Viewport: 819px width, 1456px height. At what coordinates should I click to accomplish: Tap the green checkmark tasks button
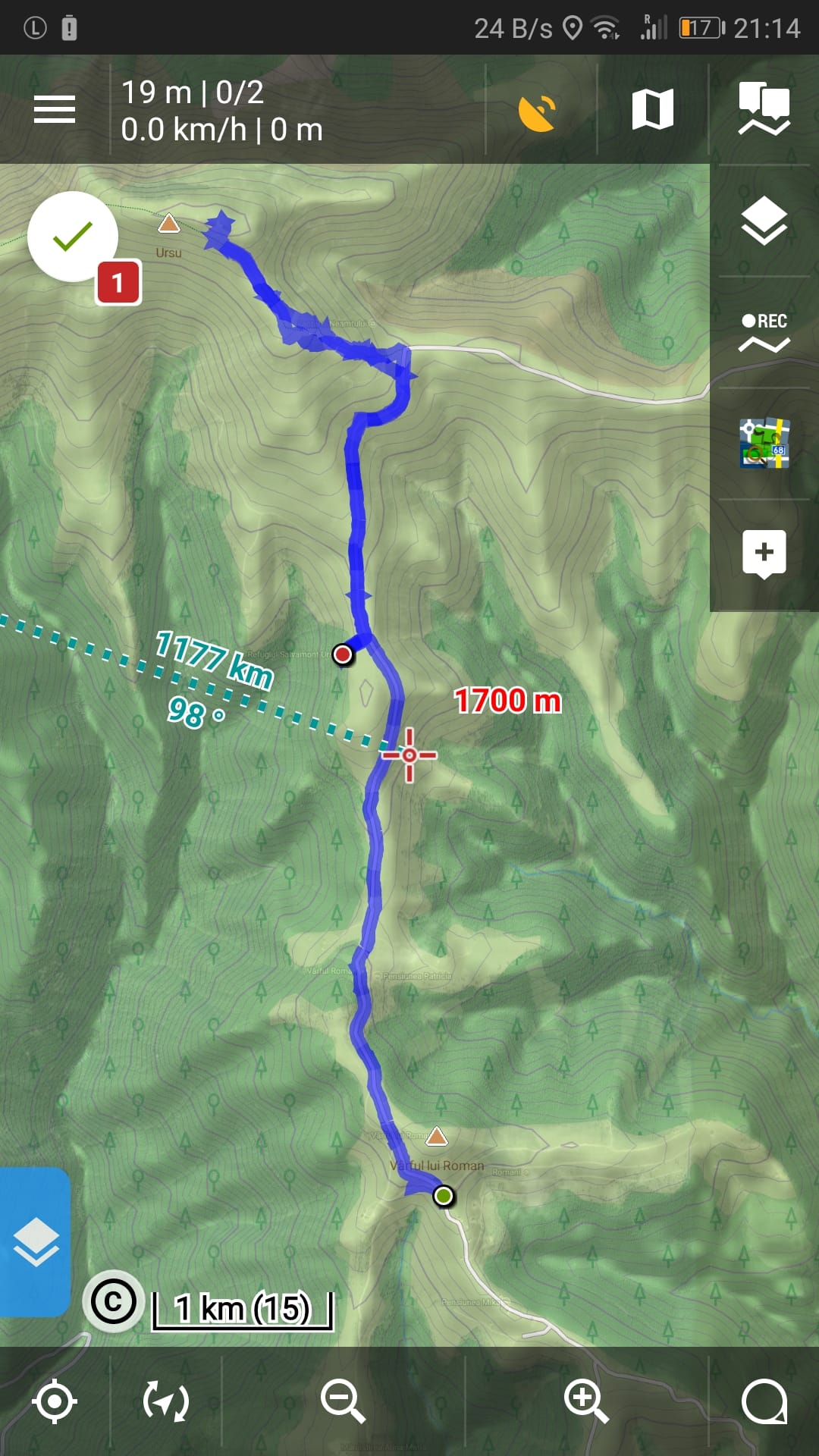[73, 237]
